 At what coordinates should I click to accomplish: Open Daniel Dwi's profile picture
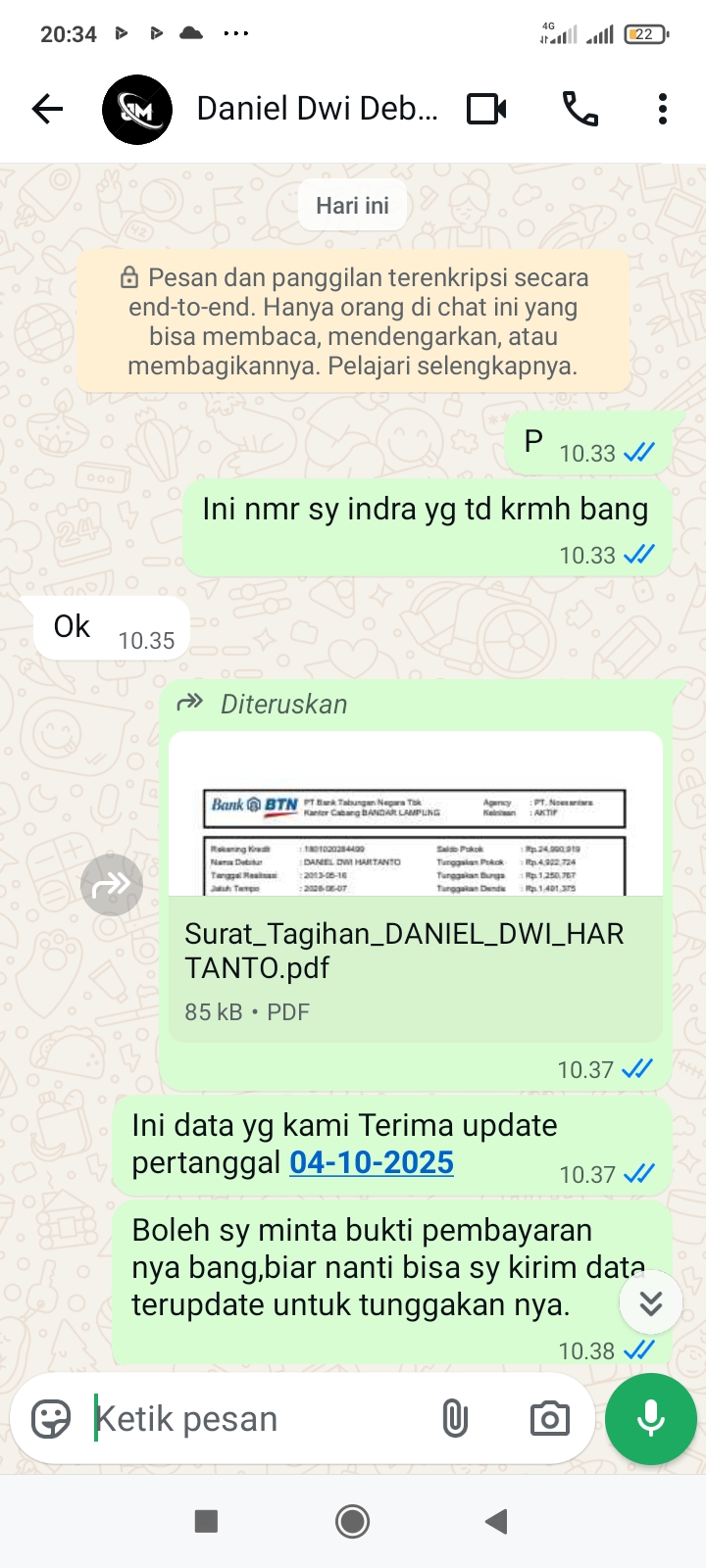click(137, 109)
